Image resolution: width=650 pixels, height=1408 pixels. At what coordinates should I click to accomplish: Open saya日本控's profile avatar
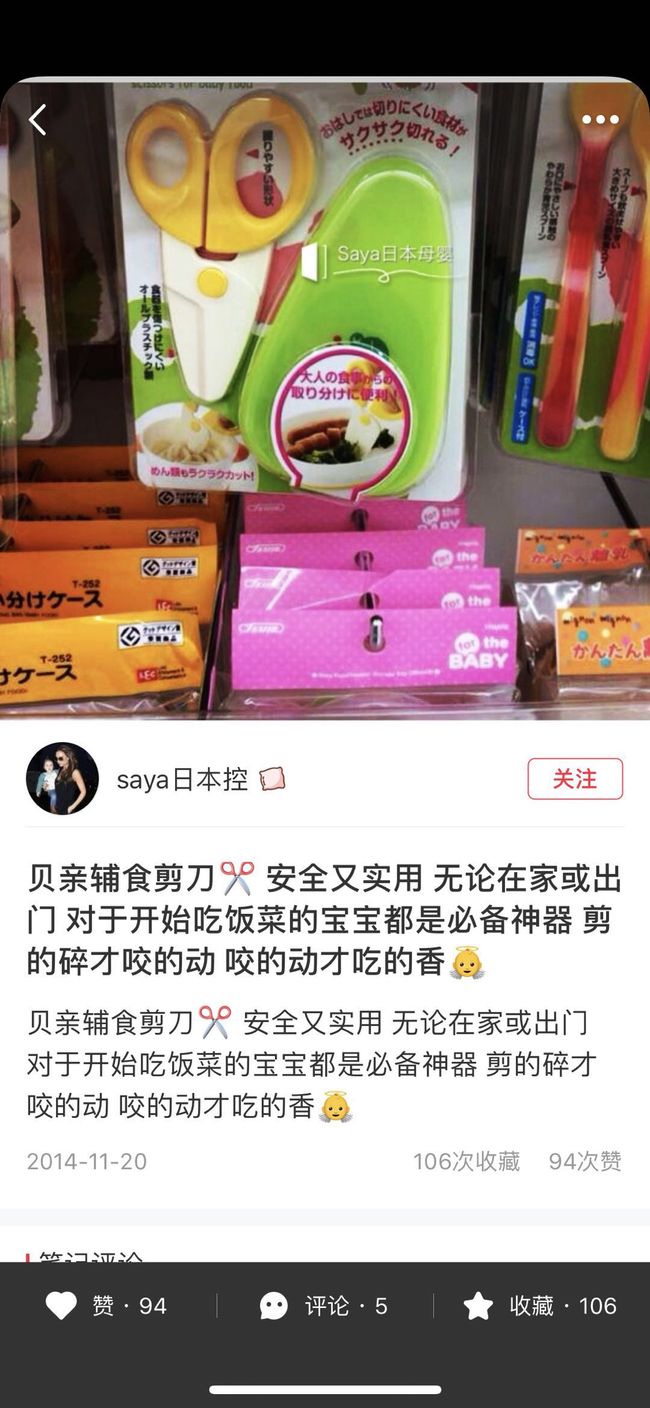(62, 779)
